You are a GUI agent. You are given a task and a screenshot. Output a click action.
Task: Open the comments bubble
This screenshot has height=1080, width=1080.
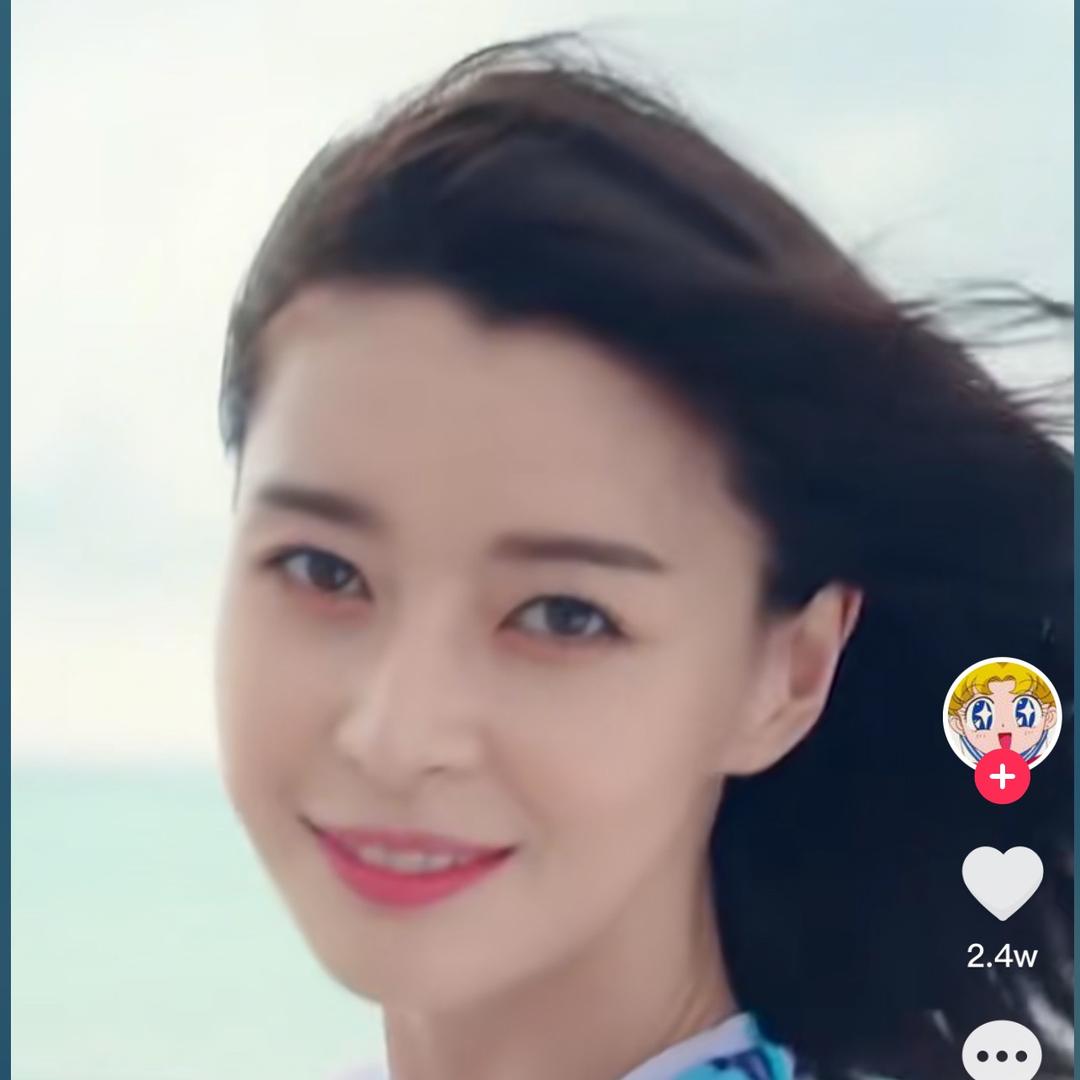pos(1002,1054)
